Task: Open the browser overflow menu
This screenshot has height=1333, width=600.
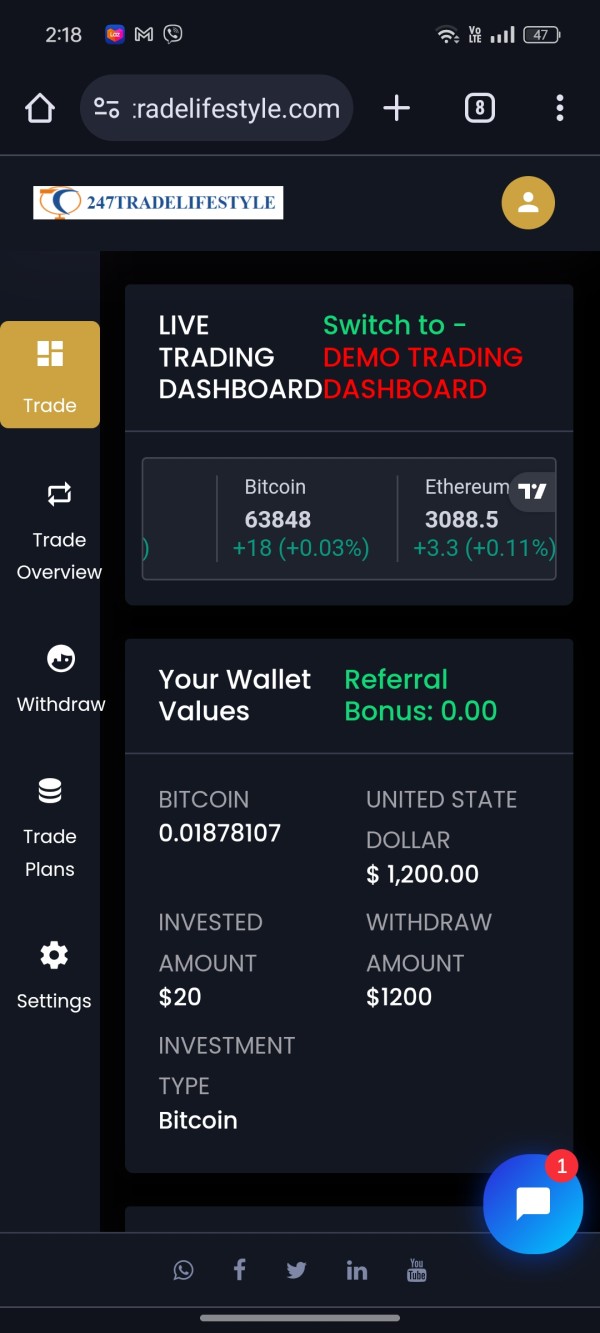Action: tap(559, 108)
